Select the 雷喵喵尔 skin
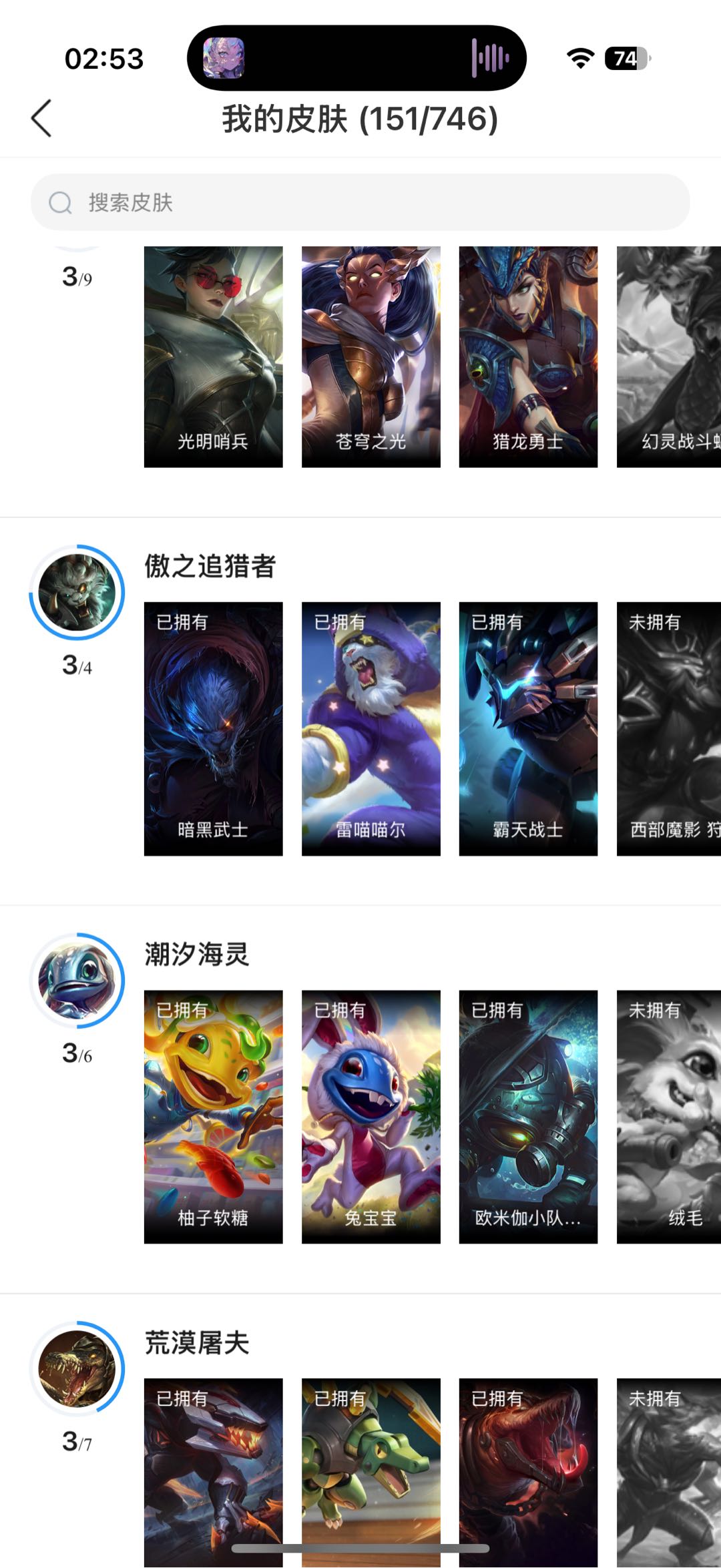This screenshot has height=1568, width=721. 371,729
